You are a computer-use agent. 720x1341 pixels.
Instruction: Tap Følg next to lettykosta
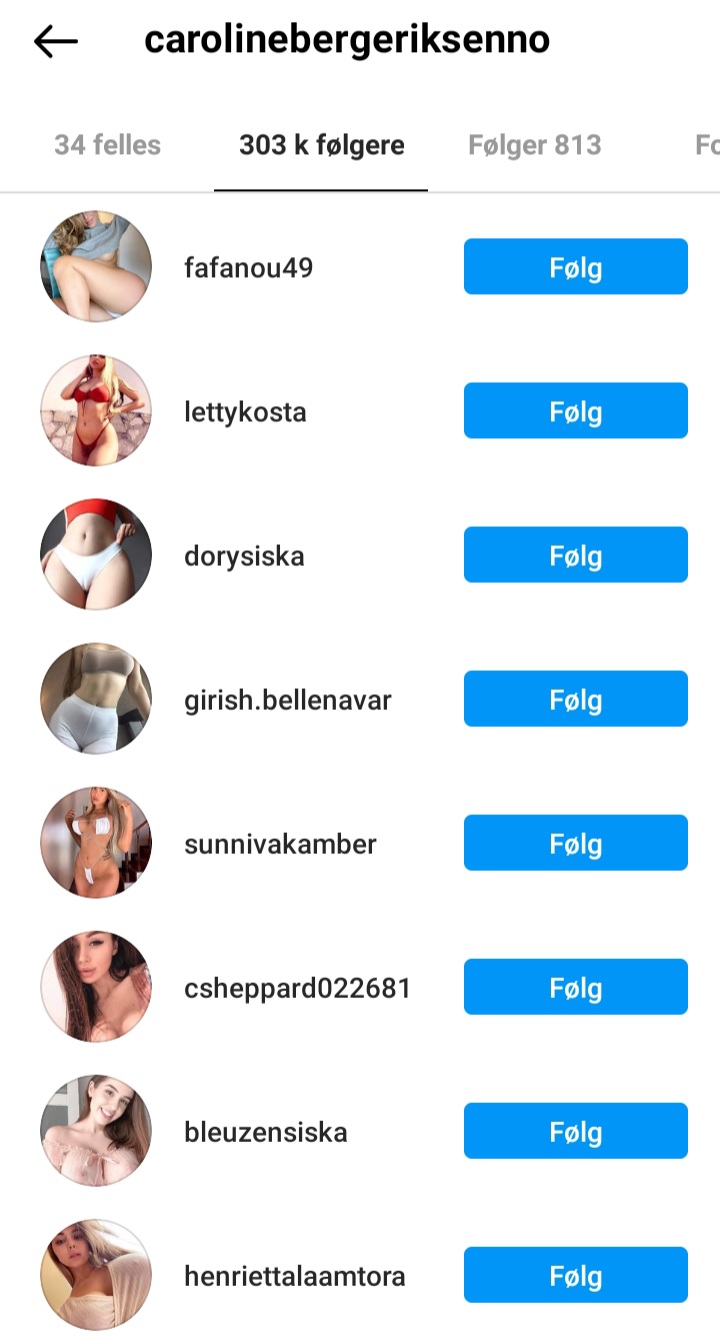(575, 411)
